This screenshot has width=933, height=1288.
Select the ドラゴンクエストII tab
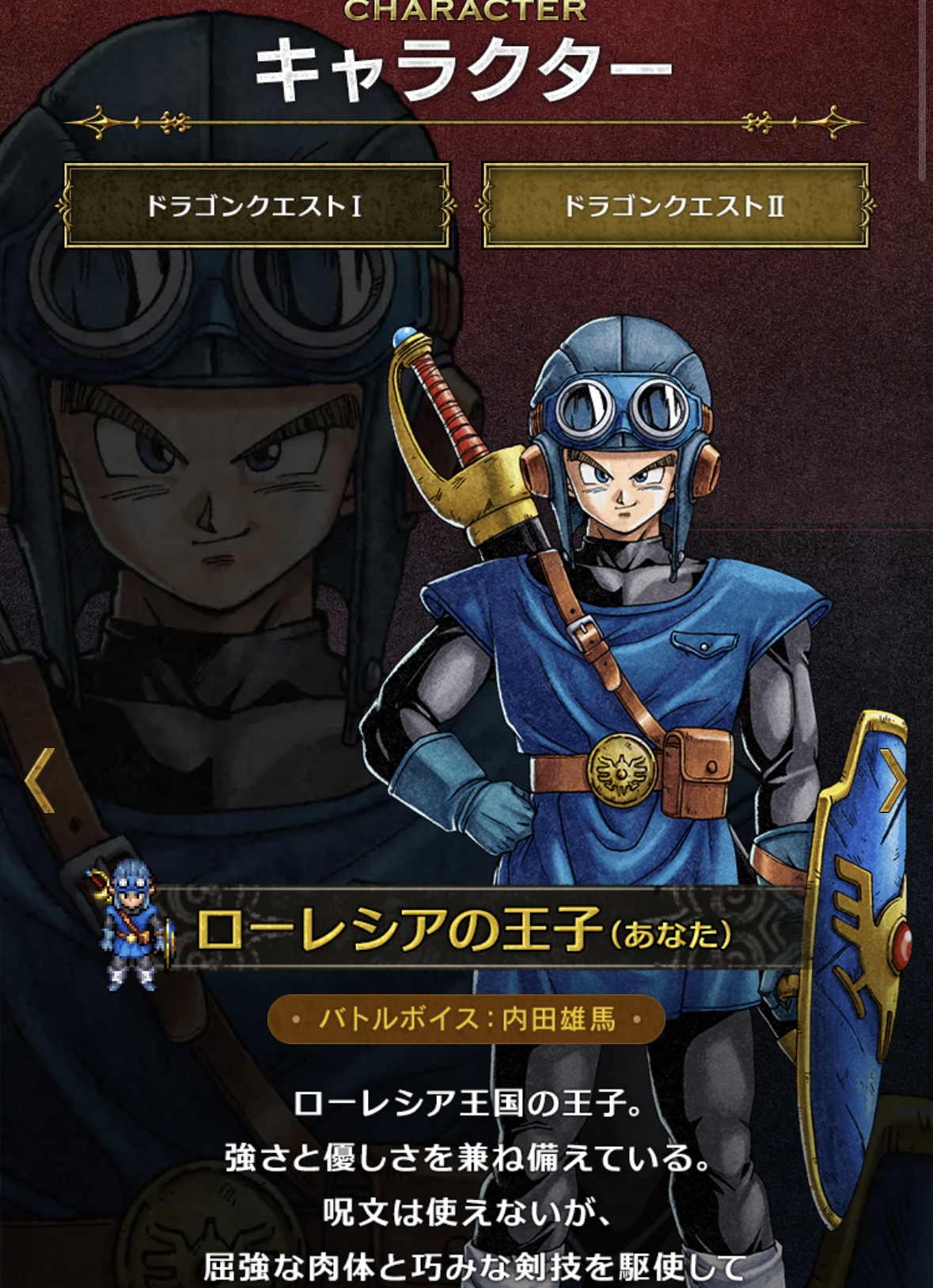(x=675, y=206)
